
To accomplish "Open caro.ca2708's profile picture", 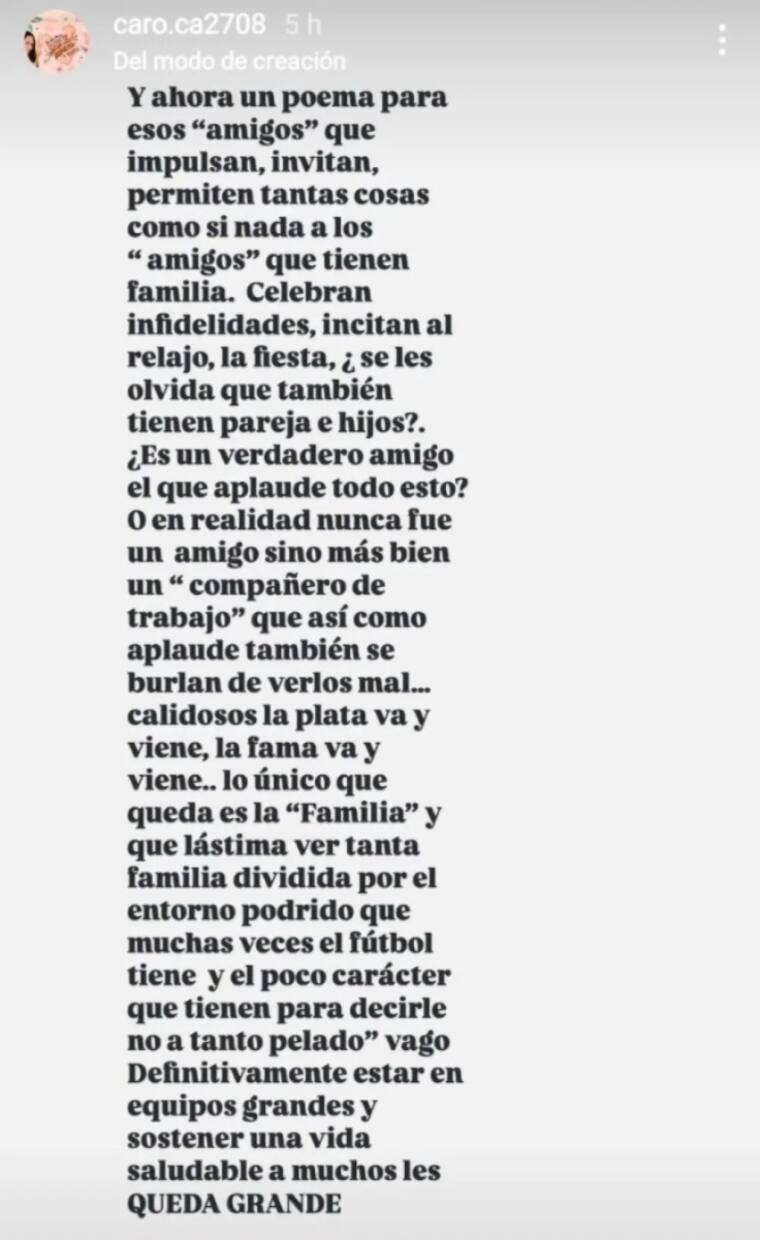I will click(56, 42).
